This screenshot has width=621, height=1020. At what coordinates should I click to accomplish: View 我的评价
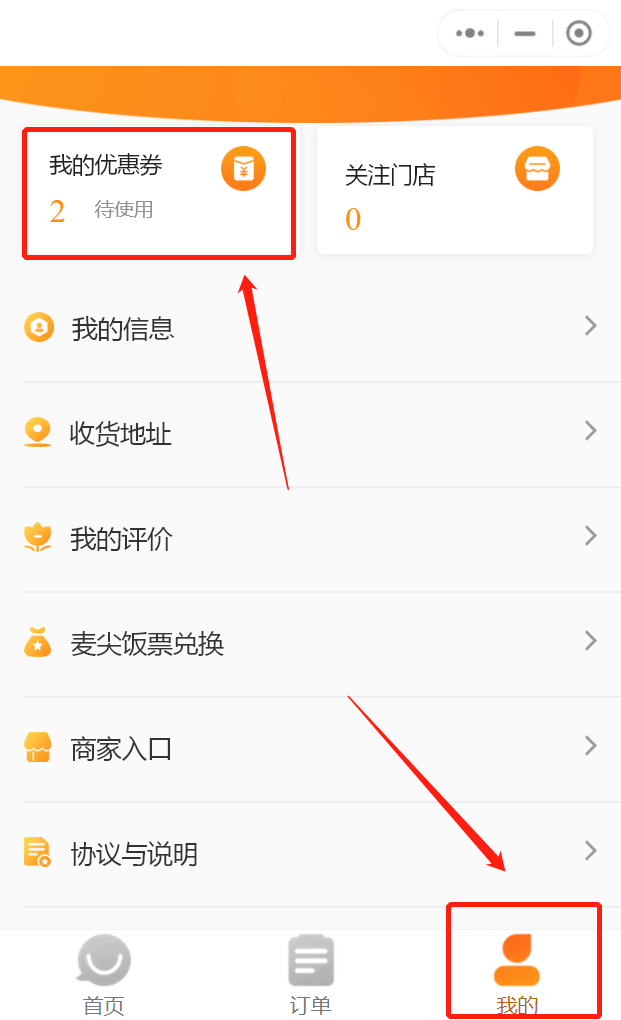coord(310,539)
